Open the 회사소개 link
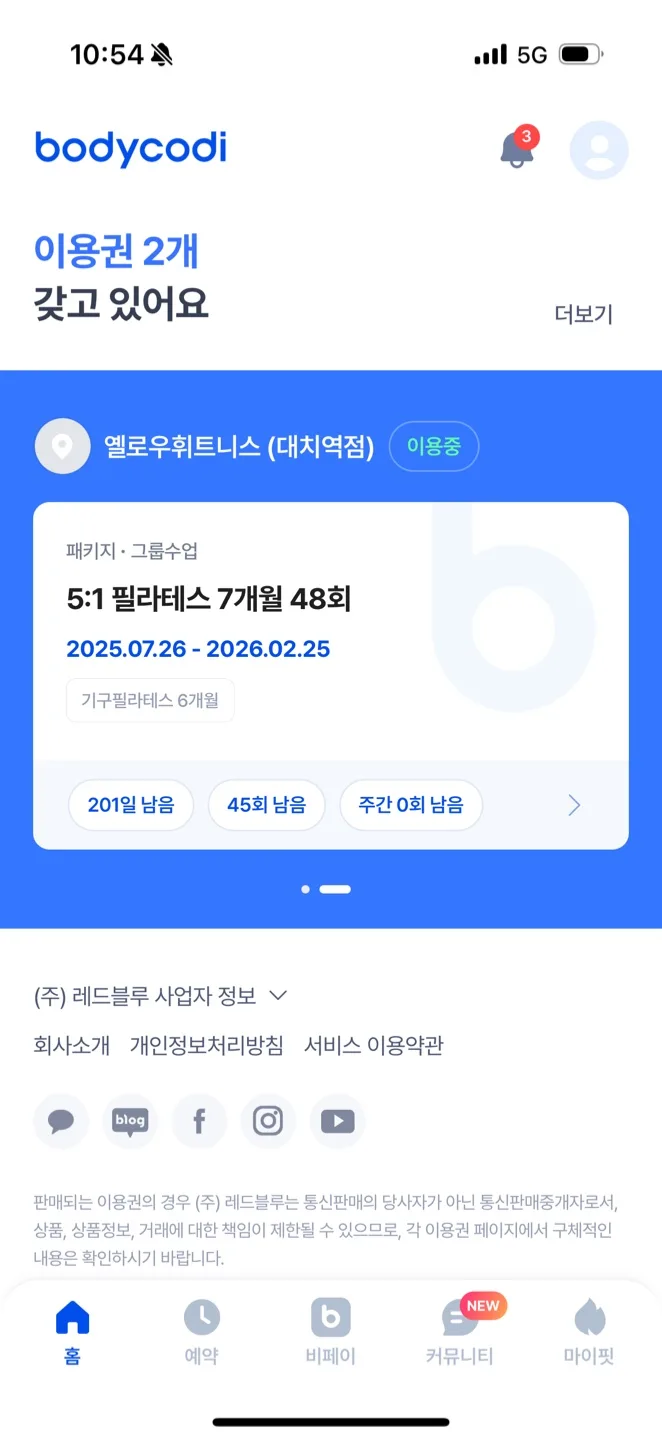 71,1046
